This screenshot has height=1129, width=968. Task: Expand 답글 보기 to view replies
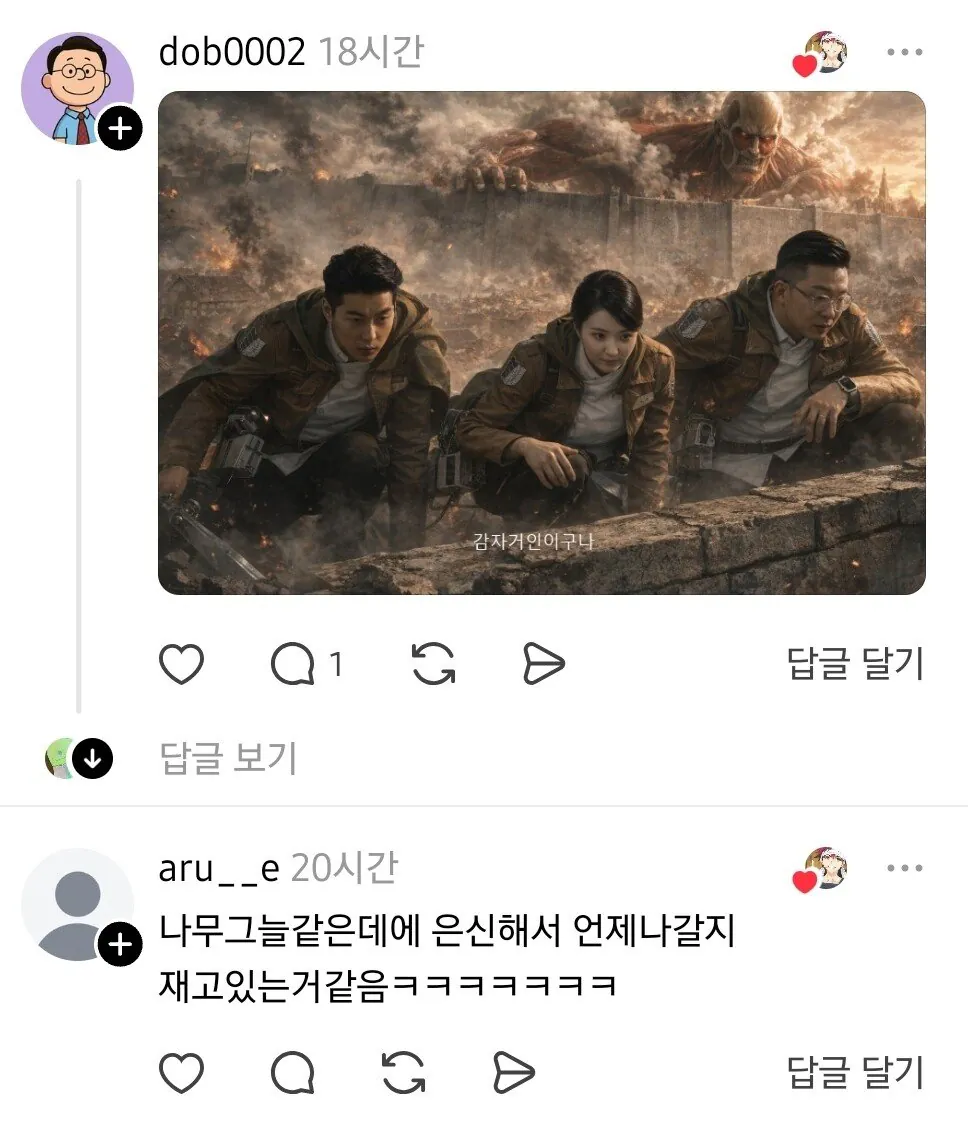pyautogui.click(x=229, y=759)
